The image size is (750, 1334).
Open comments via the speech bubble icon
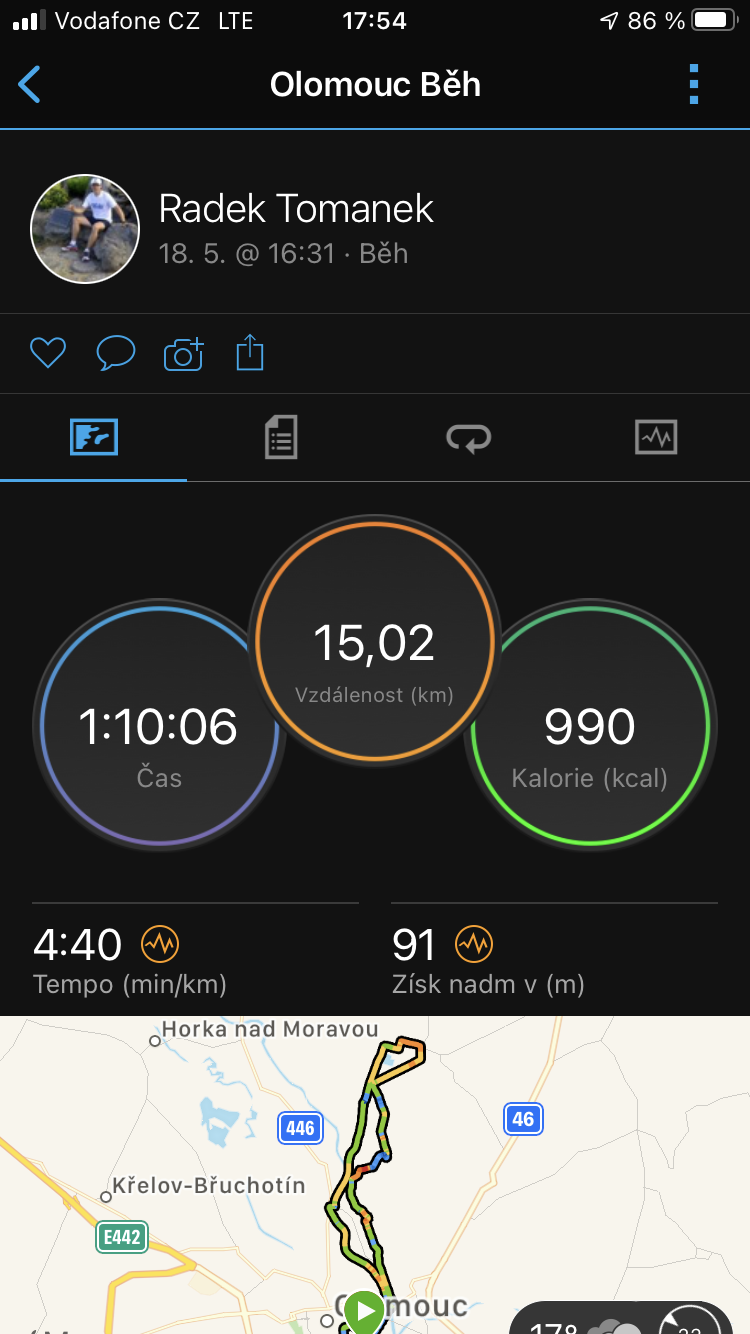click(116, 353)
